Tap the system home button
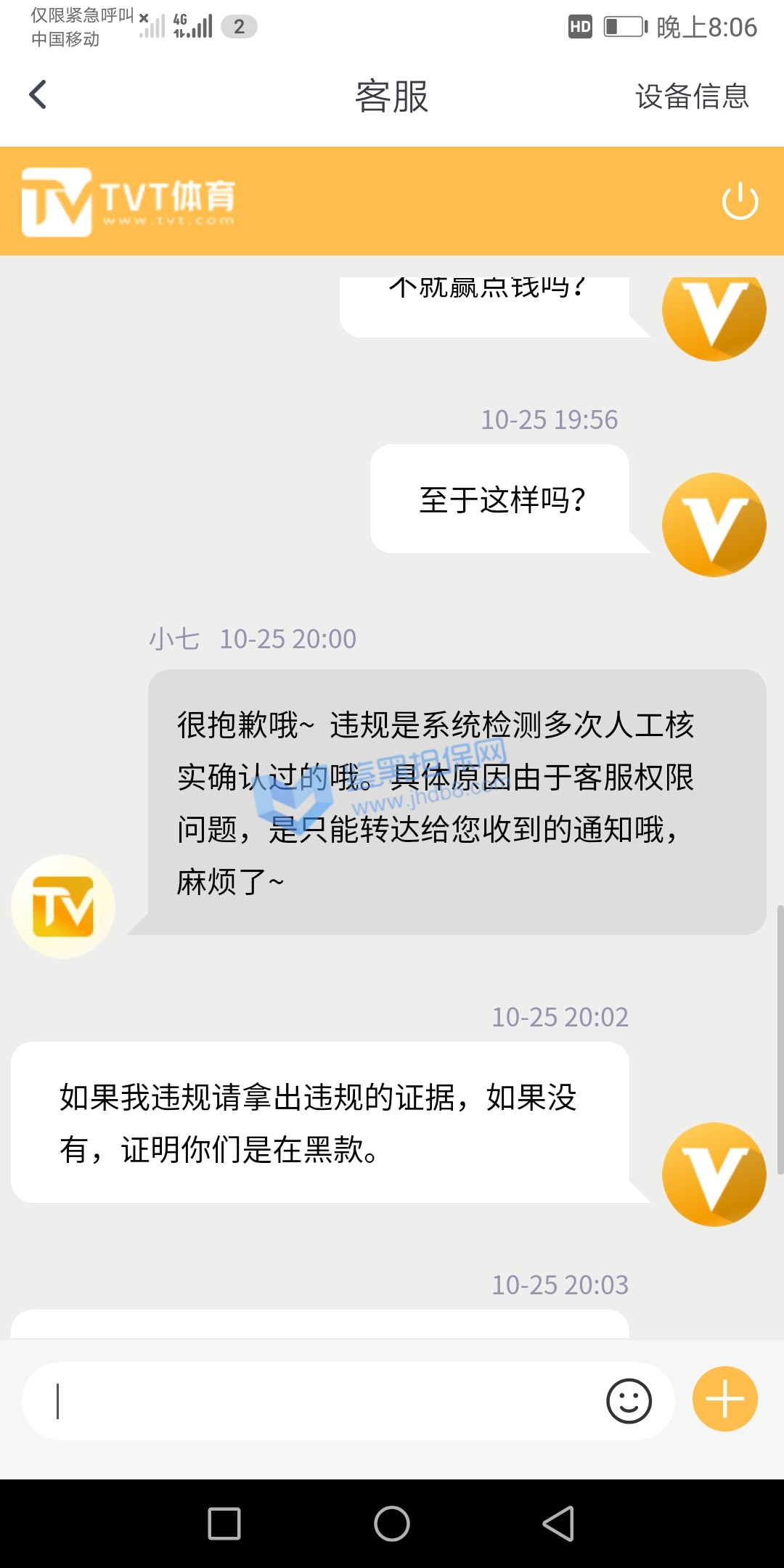The width and height of the screenshot is (784, 1568). pos(392,1523)
